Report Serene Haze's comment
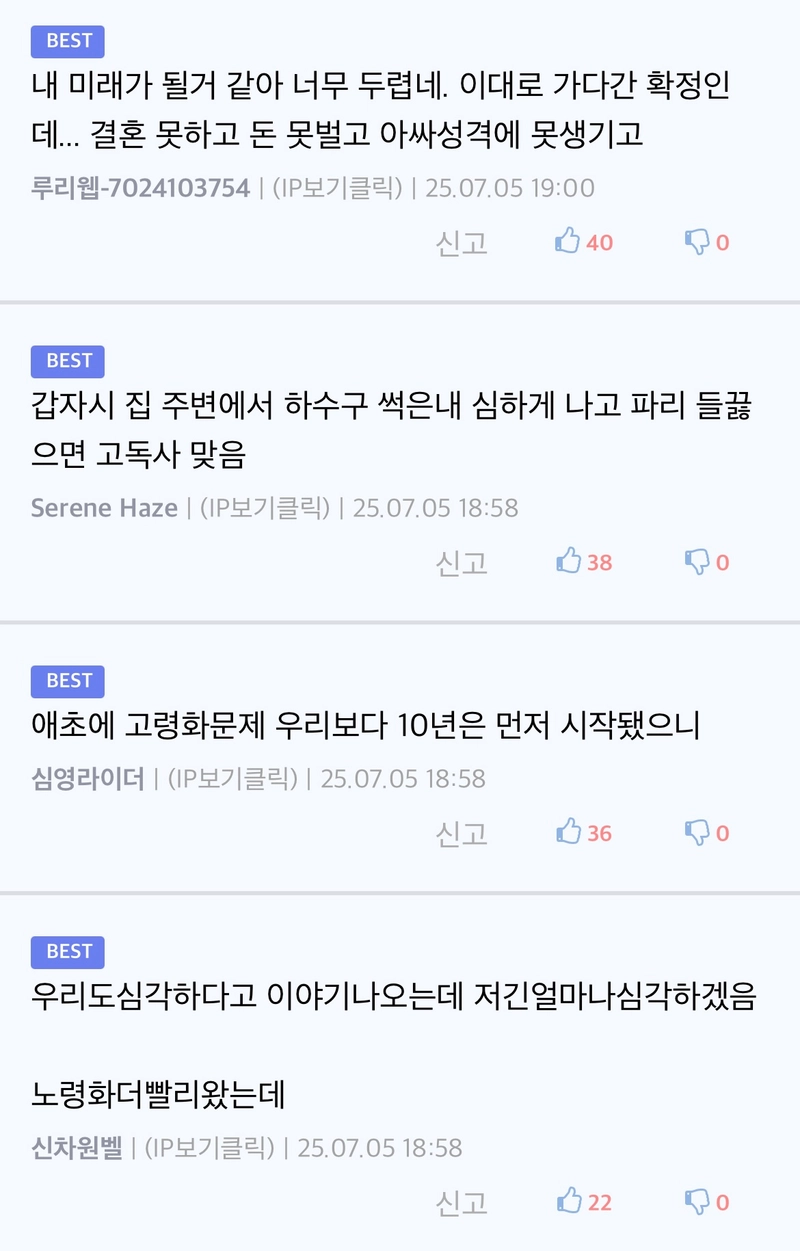Image resolution: width=800 pixels, height=1251 pixels. coord(462,562)
